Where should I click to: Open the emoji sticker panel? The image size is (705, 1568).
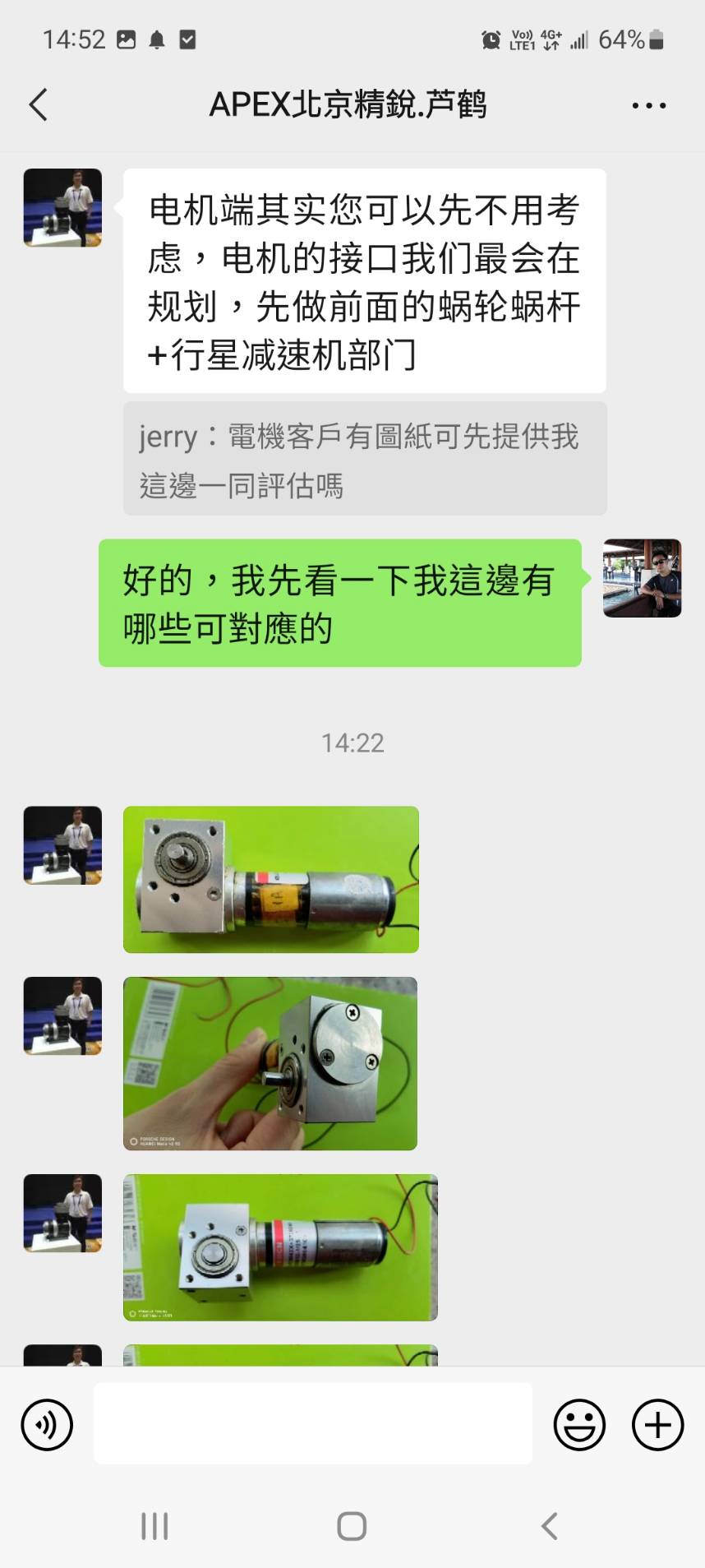coord(579,1425)
